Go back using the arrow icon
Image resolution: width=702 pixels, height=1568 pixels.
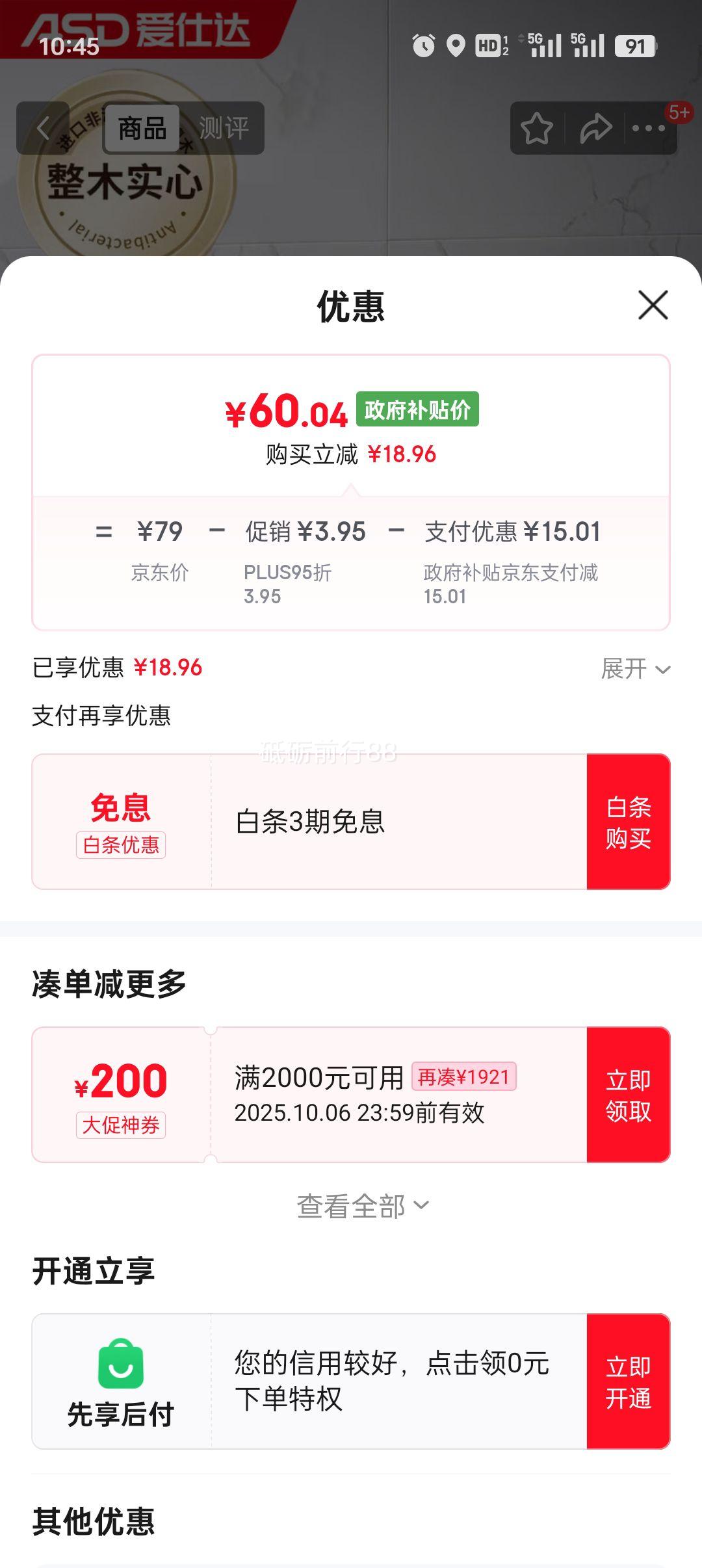click(x=43, y=128)
